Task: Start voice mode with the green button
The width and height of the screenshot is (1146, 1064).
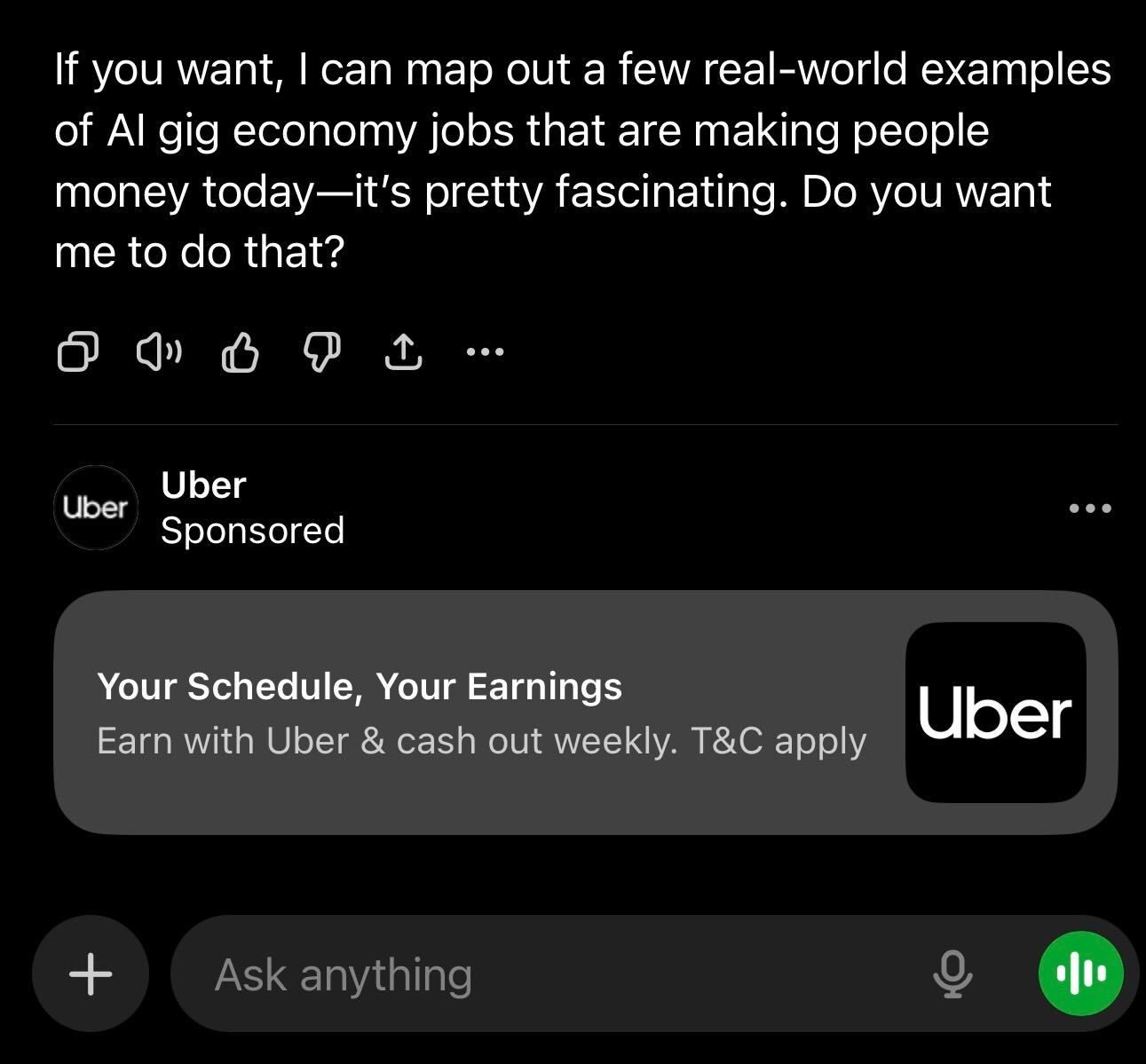Action: (x=1080, y=974)
